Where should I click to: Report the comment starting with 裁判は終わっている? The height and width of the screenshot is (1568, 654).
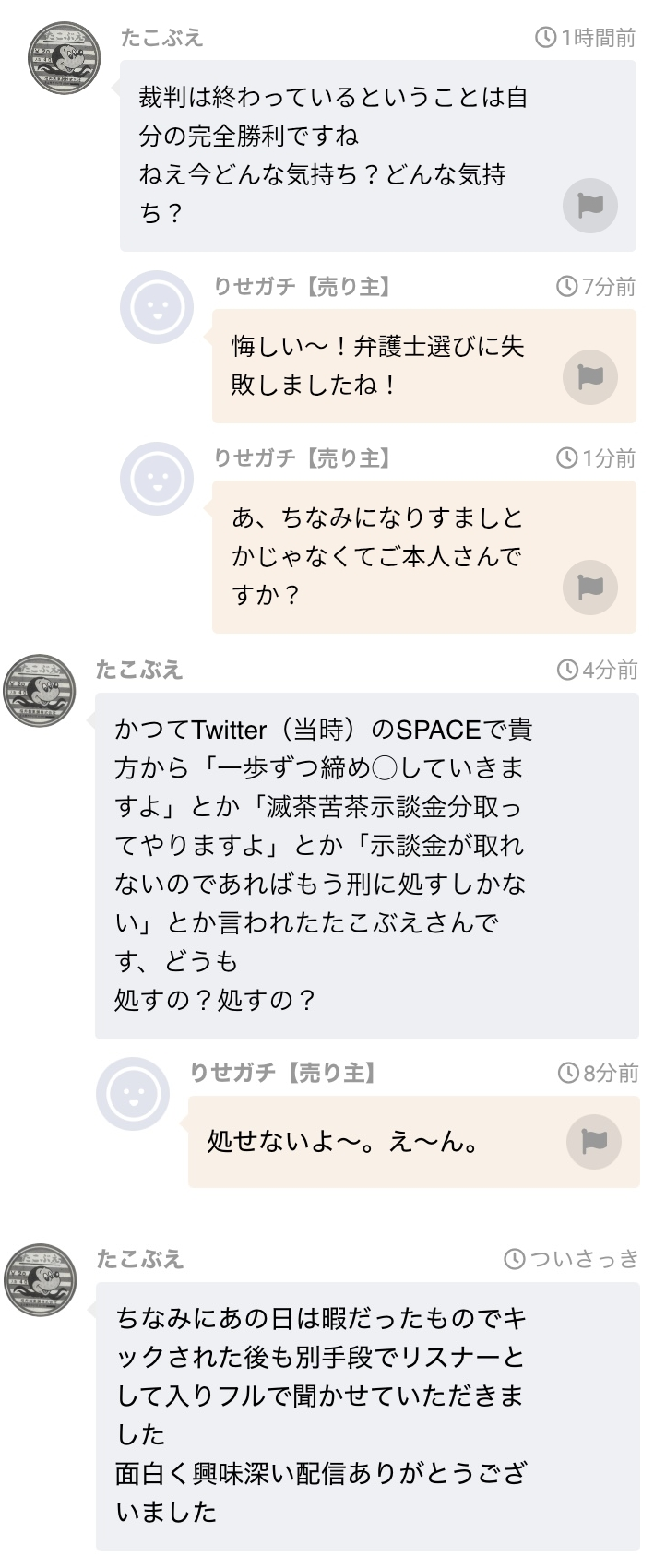click(x=589, y=205)
